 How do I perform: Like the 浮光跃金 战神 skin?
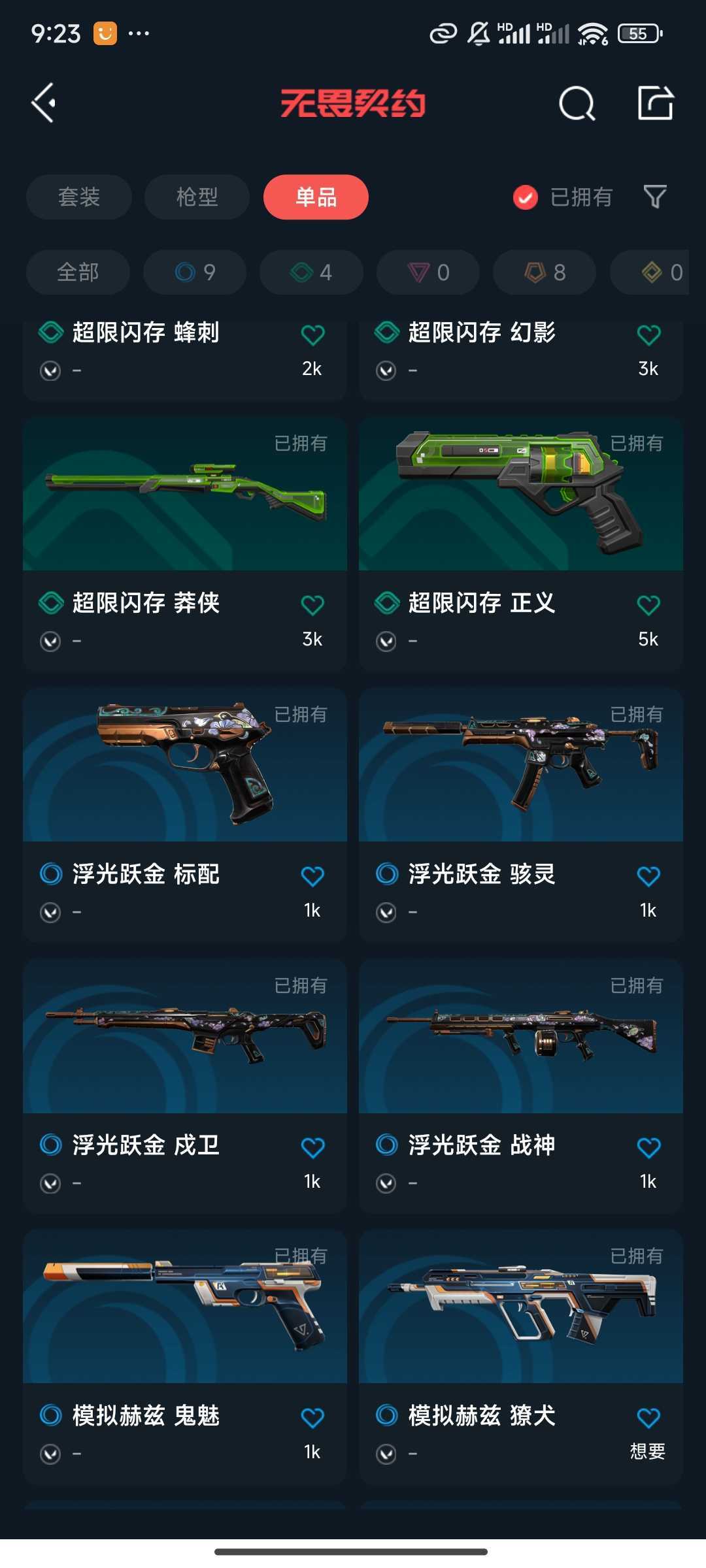click(x=648, y=1147)
